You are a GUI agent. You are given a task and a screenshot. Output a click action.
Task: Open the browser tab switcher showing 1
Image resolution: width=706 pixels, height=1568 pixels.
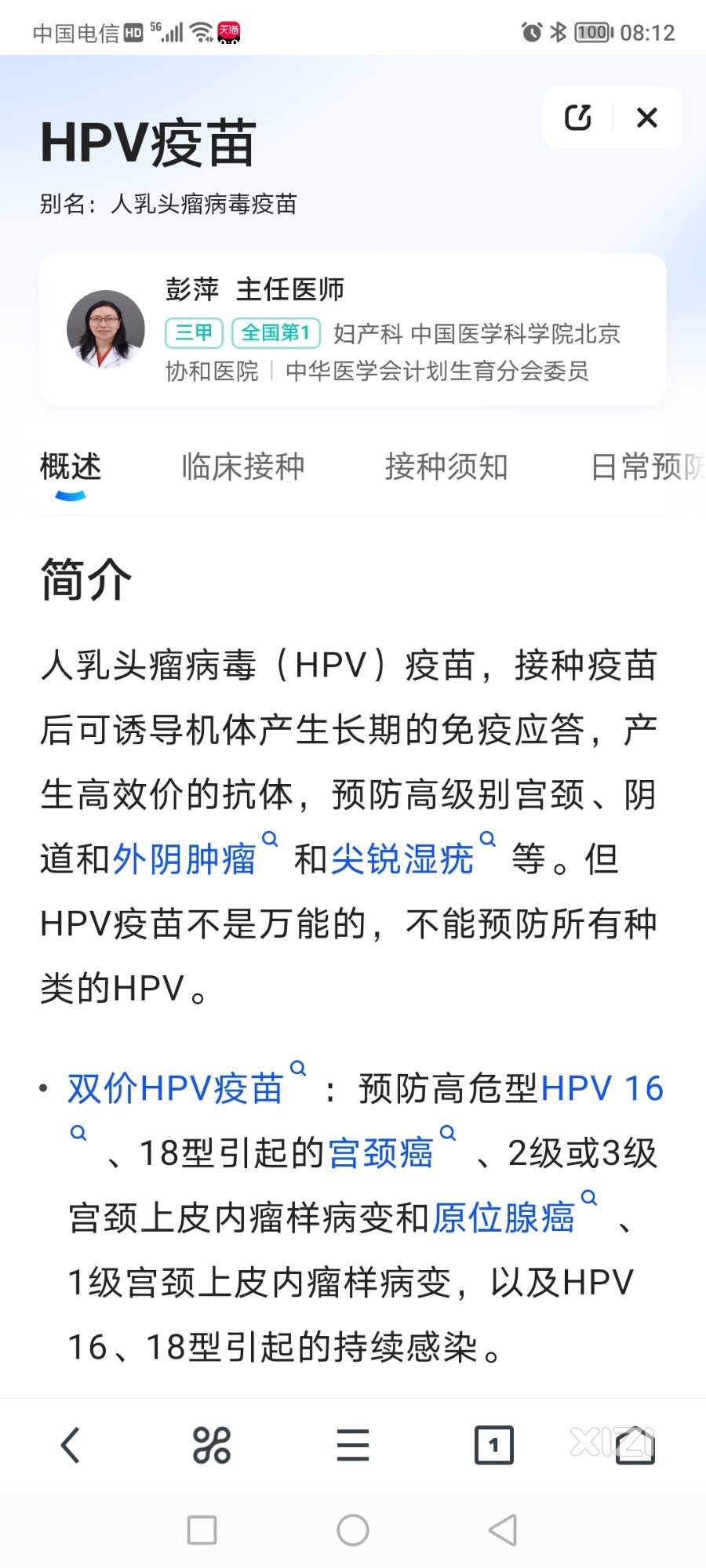(x=494, y=1445)
